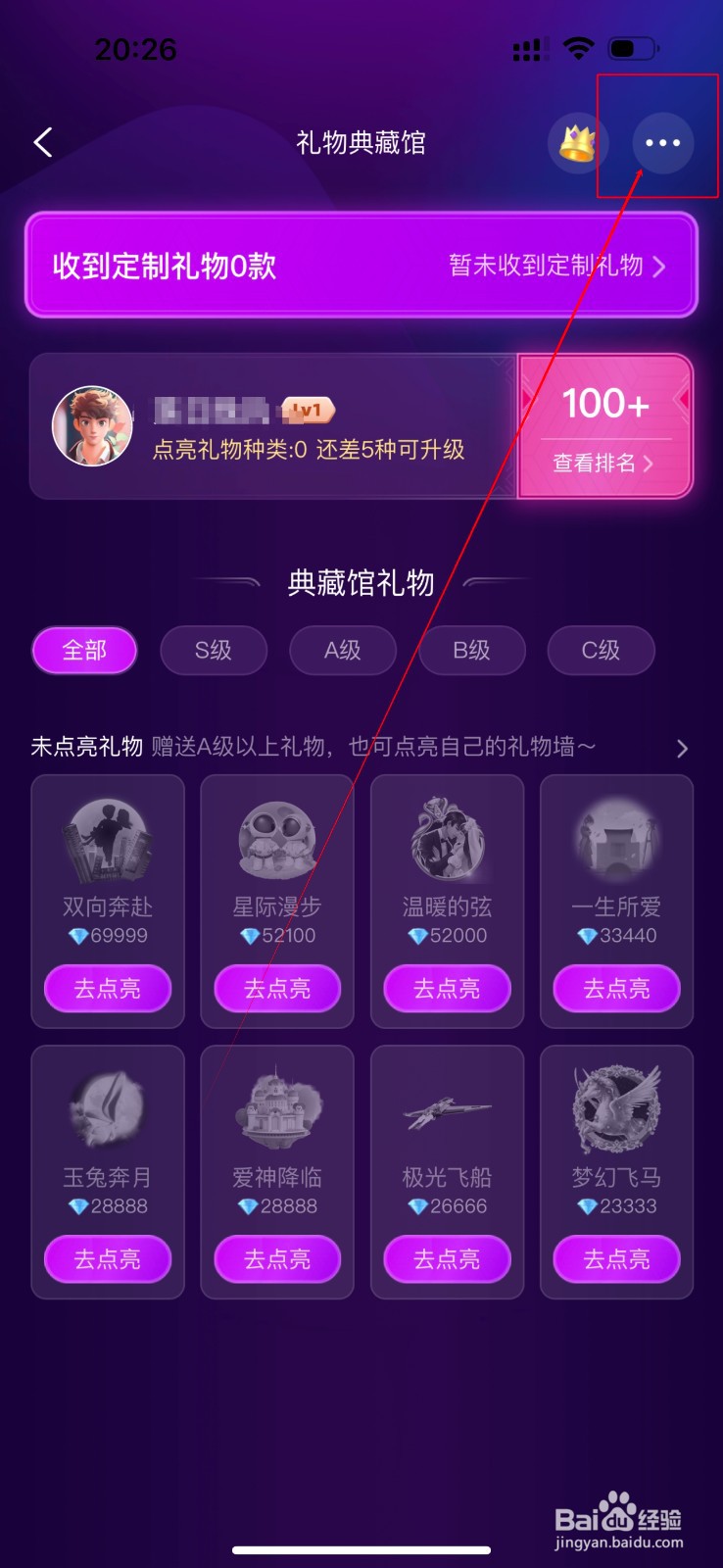Expand the 未点亮礼物 section chevron
Screen dimensions: 723x1568
682,748
